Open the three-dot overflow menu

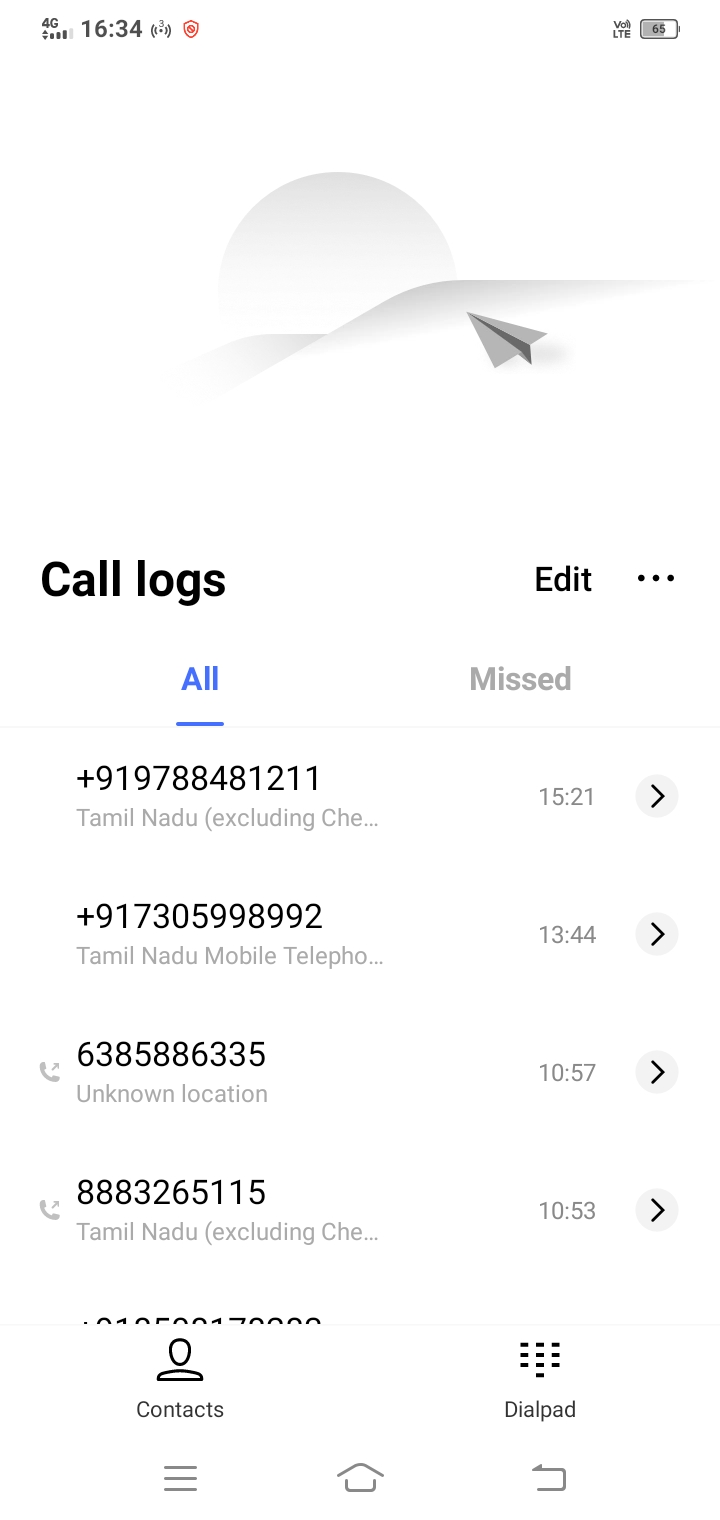[656, 578]
